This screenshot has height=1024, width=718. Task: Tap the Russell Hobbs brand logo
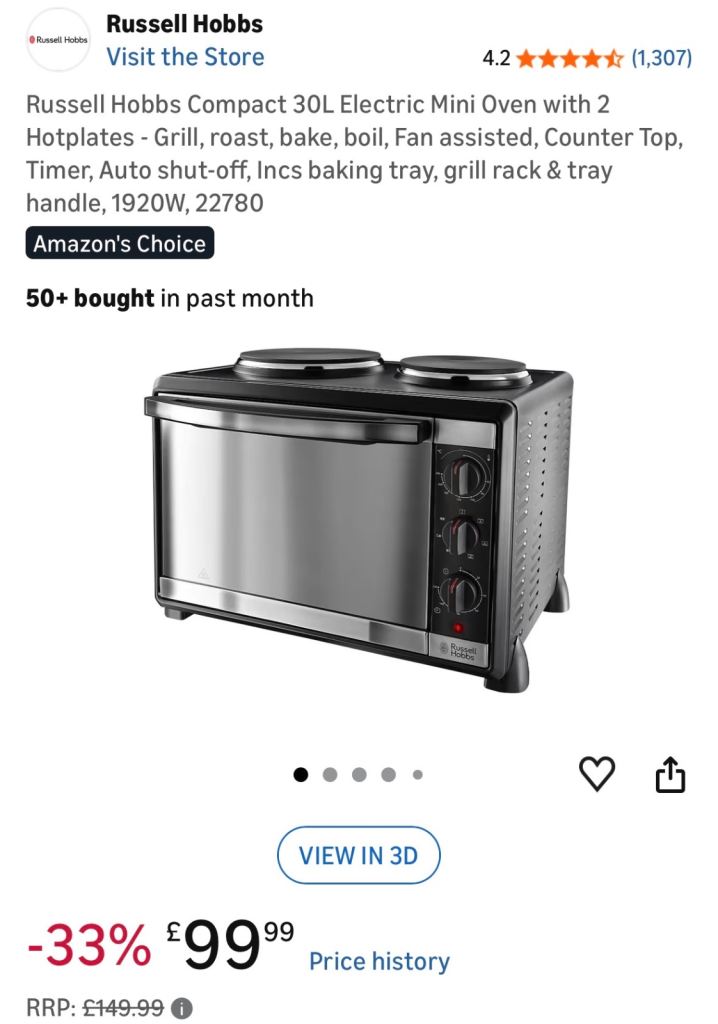coord(58,39)
